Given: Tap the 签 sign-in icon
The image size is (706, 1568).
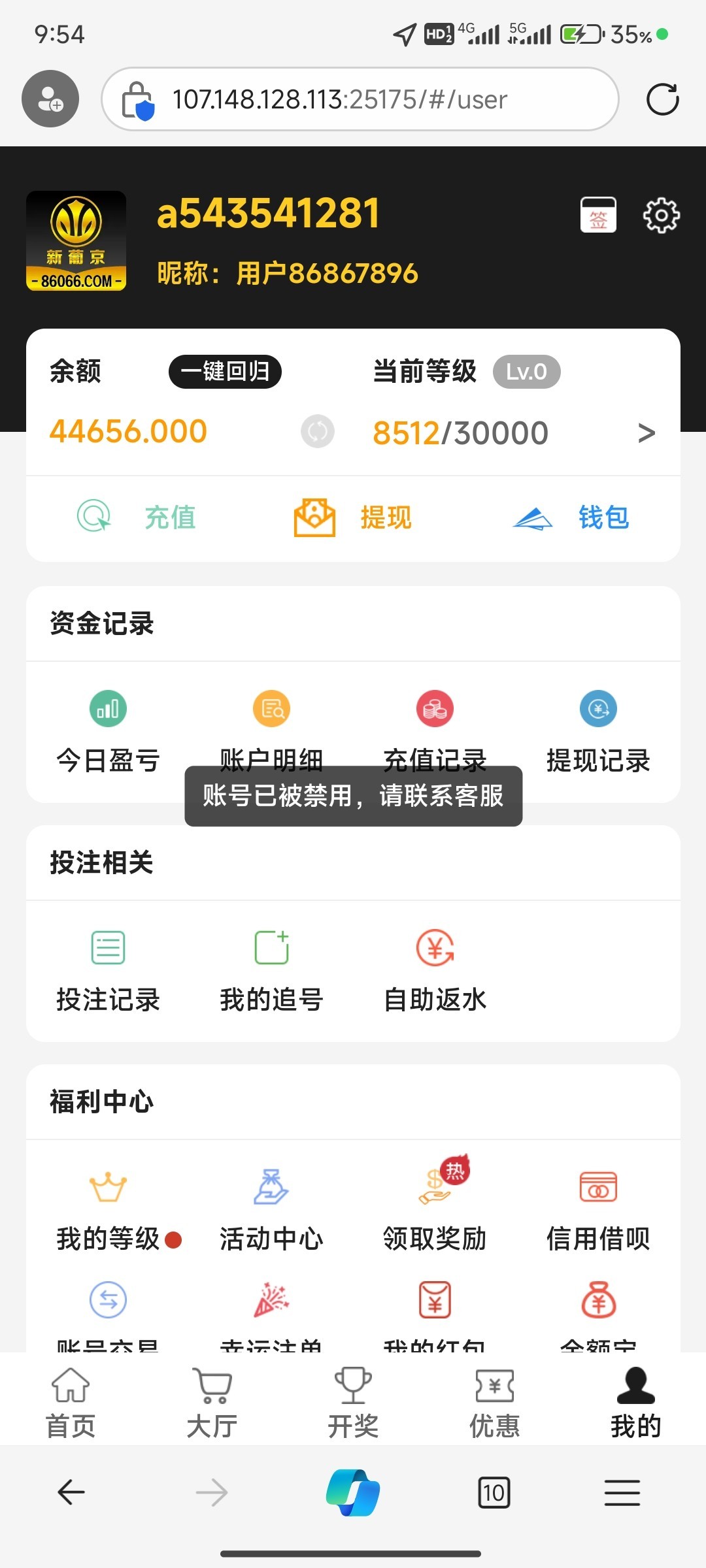Looking at the screenshot, I should pyautogui.click(x=599, y=214).
